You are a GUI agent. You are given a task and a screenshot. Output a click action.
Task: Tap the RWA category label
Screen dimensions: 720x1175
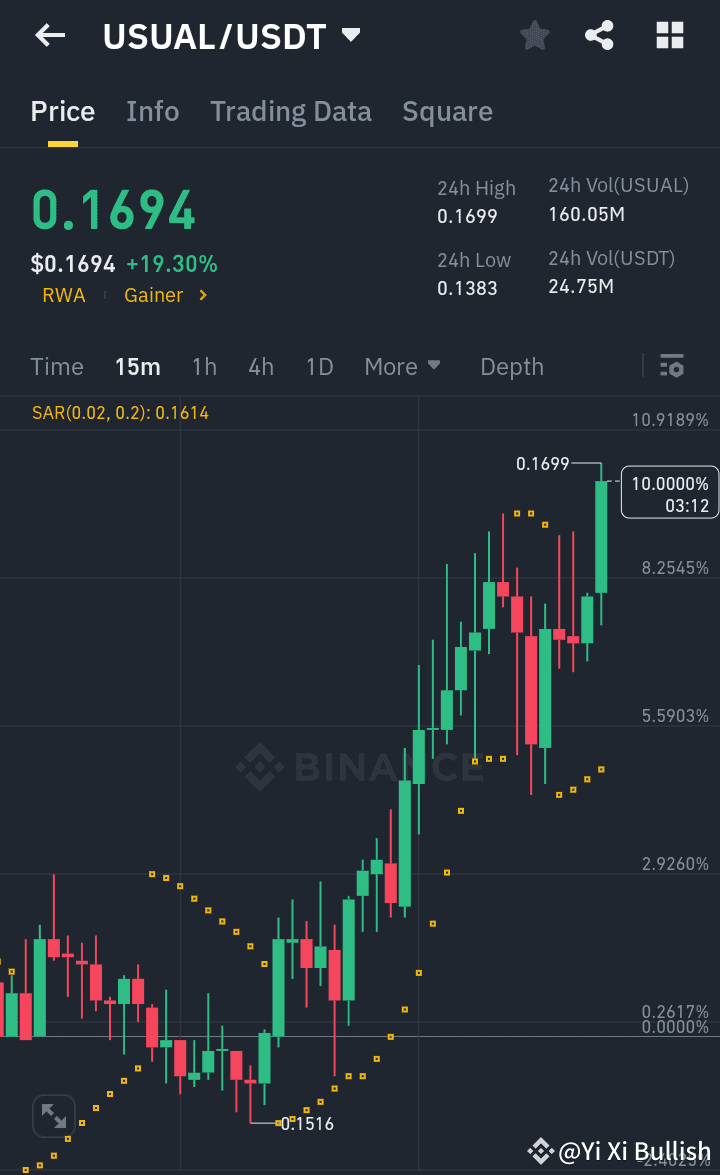[x=64, y=295]
